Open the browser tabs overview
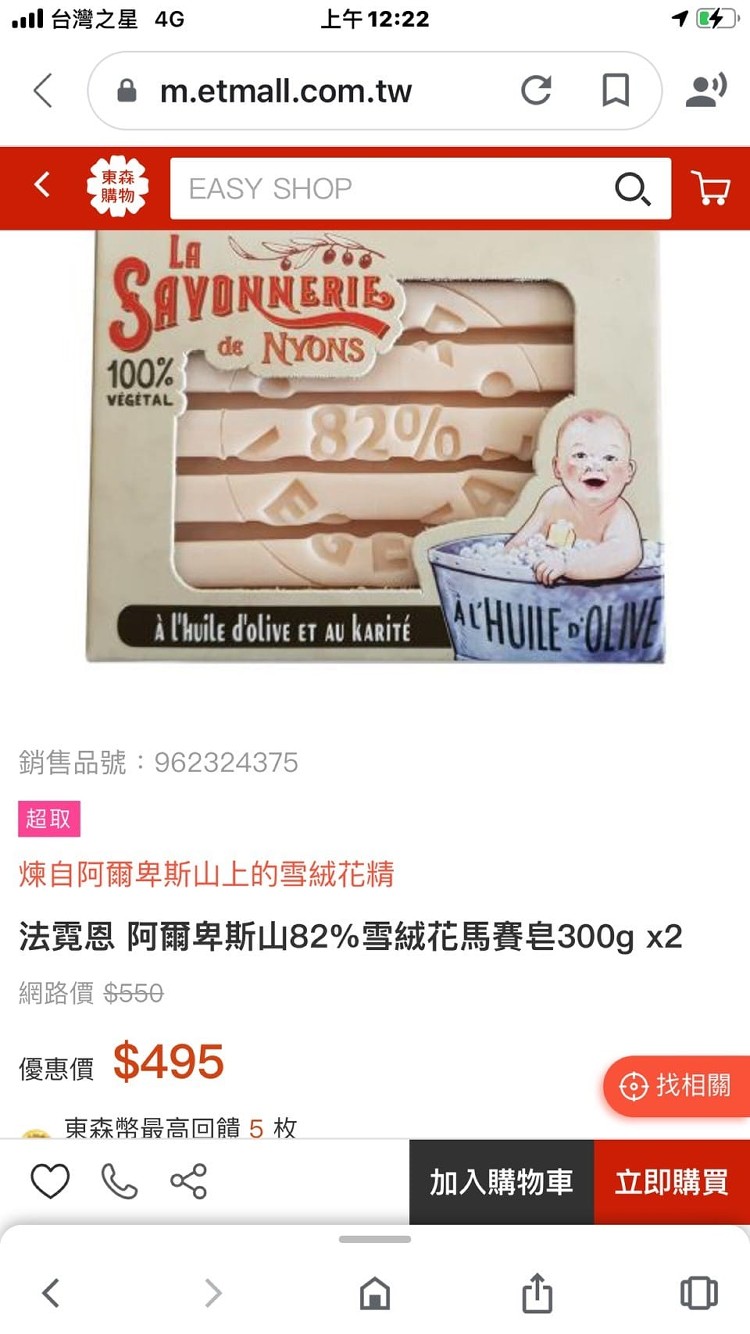The height and width of the screenshot is (1334, 750). 698,1292
